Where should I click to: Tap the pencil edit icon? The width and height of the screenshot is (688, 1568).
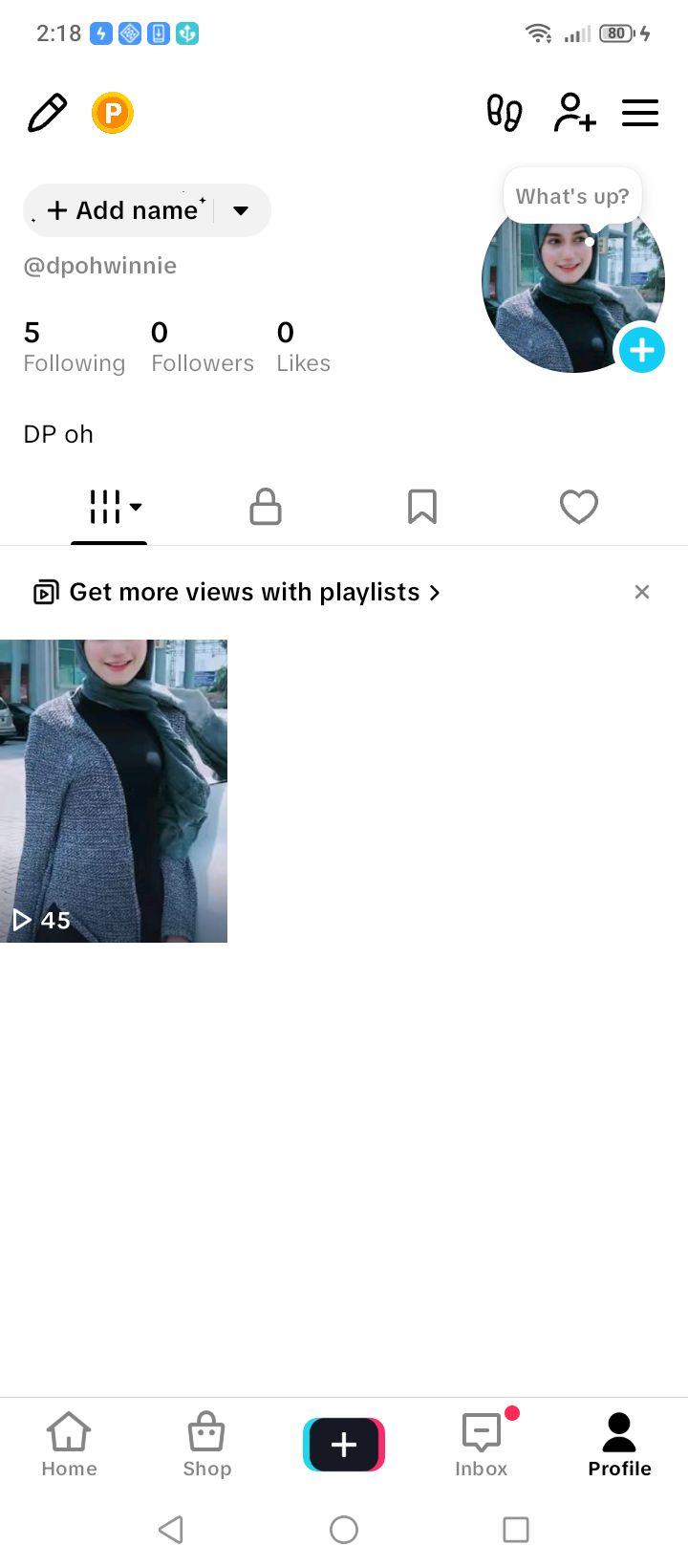(x=47, y=113)
